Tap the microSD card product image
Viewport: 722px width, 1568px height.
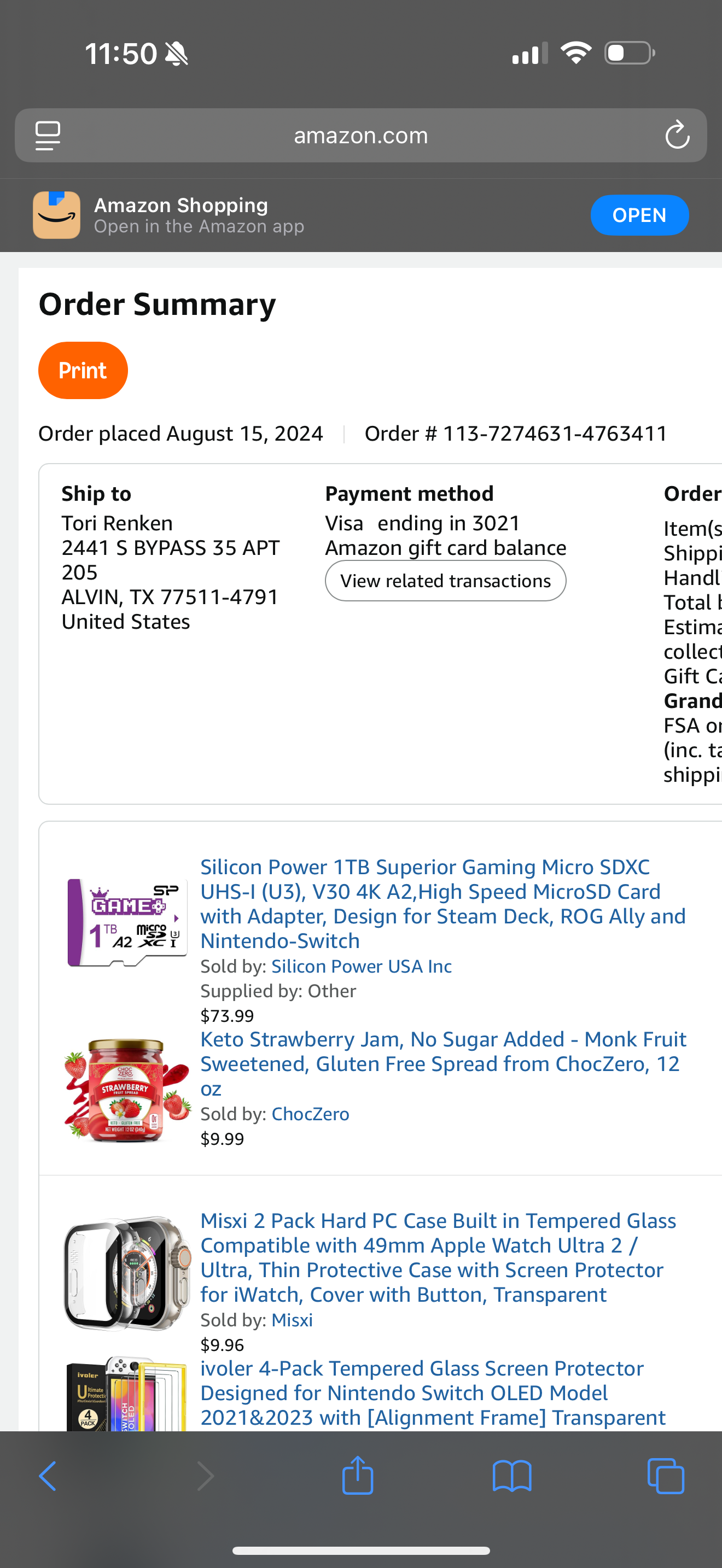[x=127, y=922]
